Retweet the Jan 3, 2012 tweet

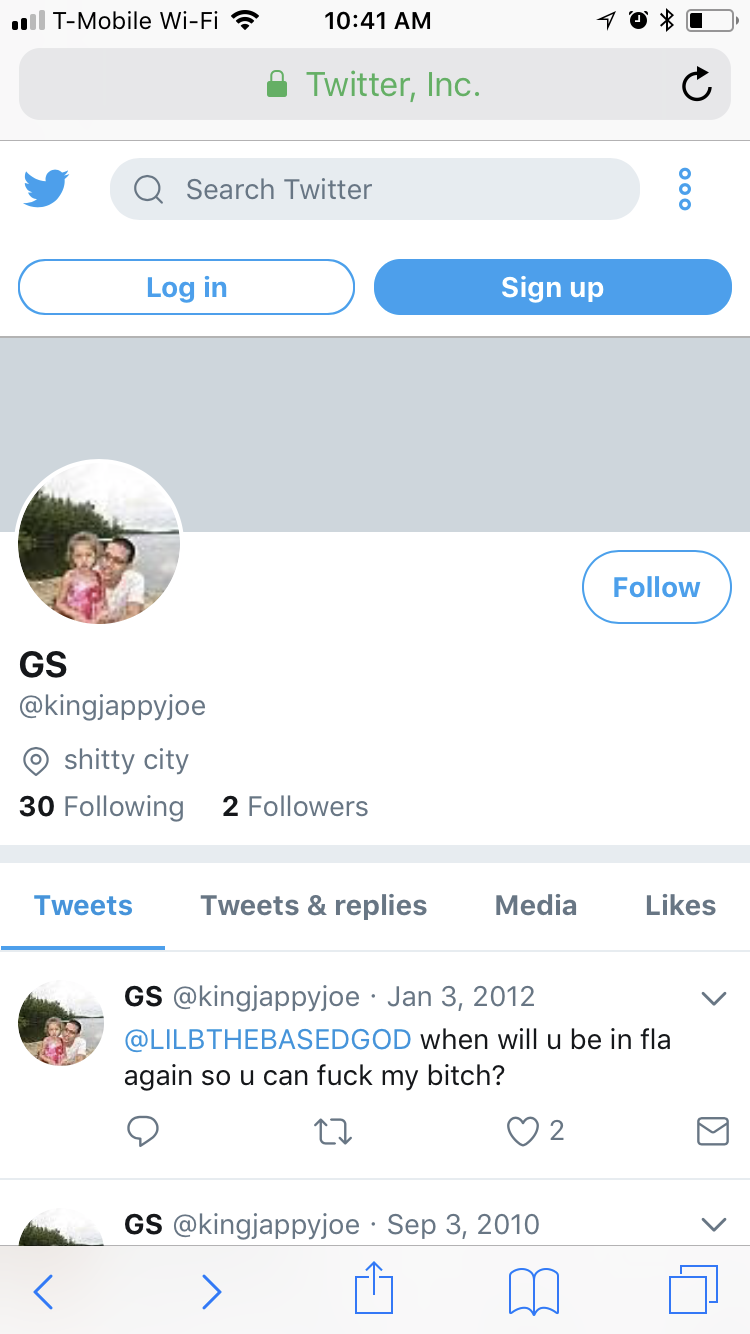[x=333, y=1132]
